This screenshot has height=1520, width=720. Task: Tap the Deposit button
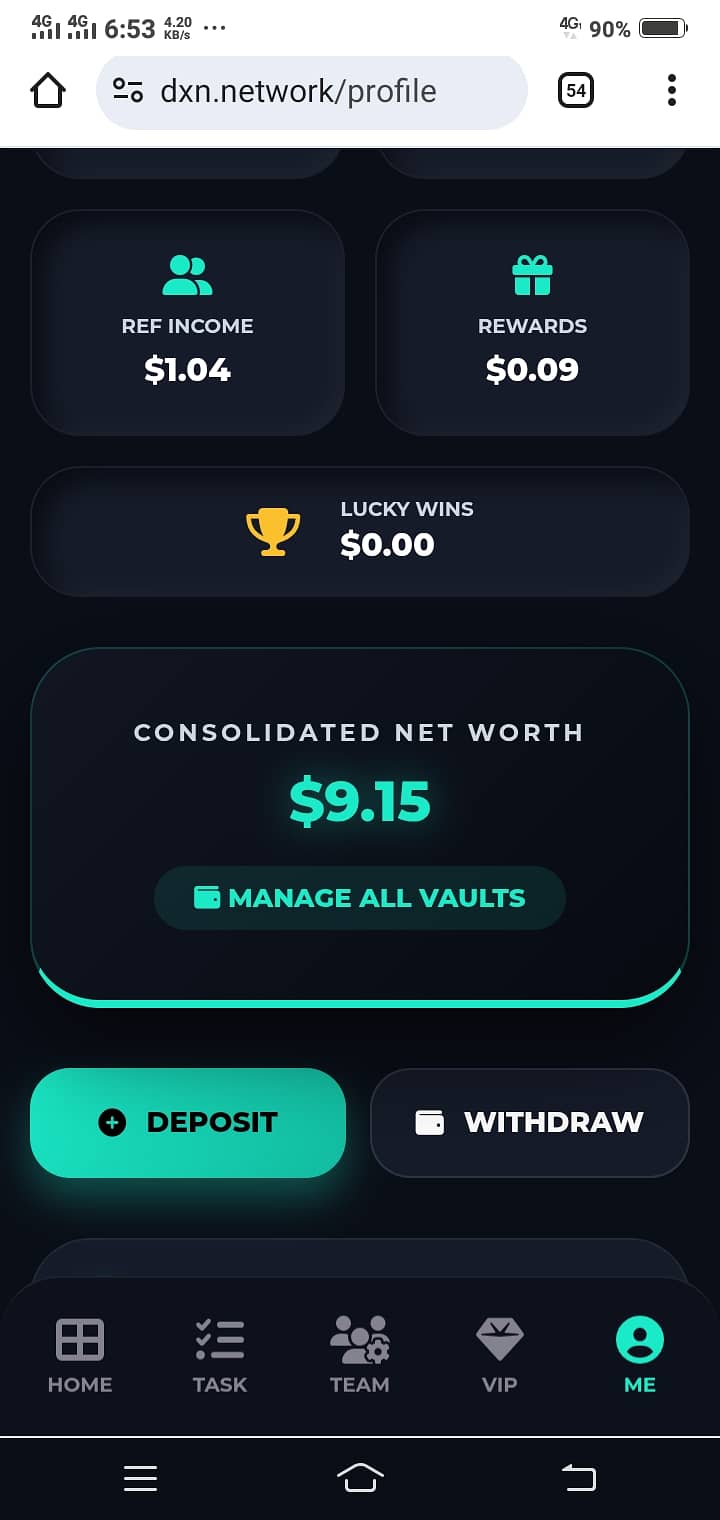coord(188,1122)
